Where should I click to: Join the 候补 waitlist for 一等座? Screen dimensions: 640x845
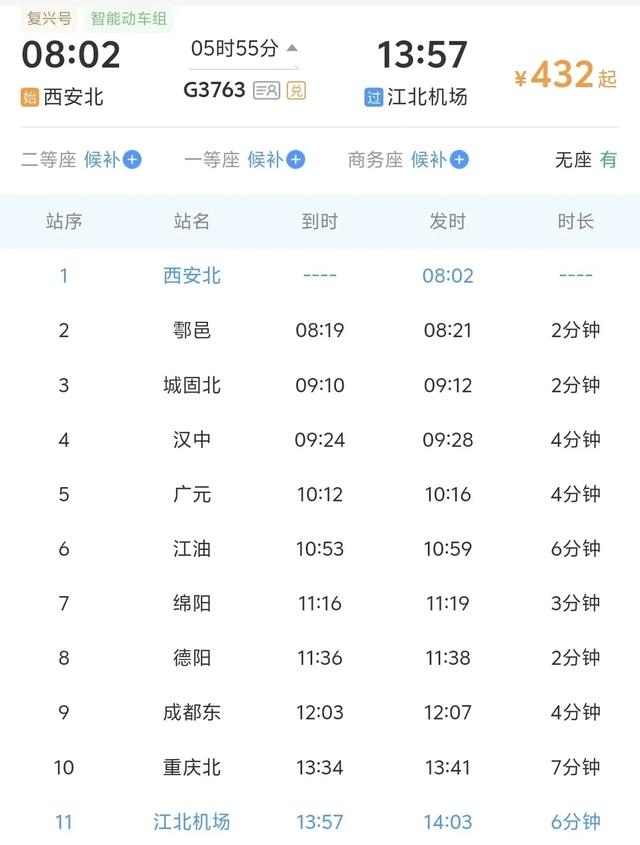coord(275,160)
